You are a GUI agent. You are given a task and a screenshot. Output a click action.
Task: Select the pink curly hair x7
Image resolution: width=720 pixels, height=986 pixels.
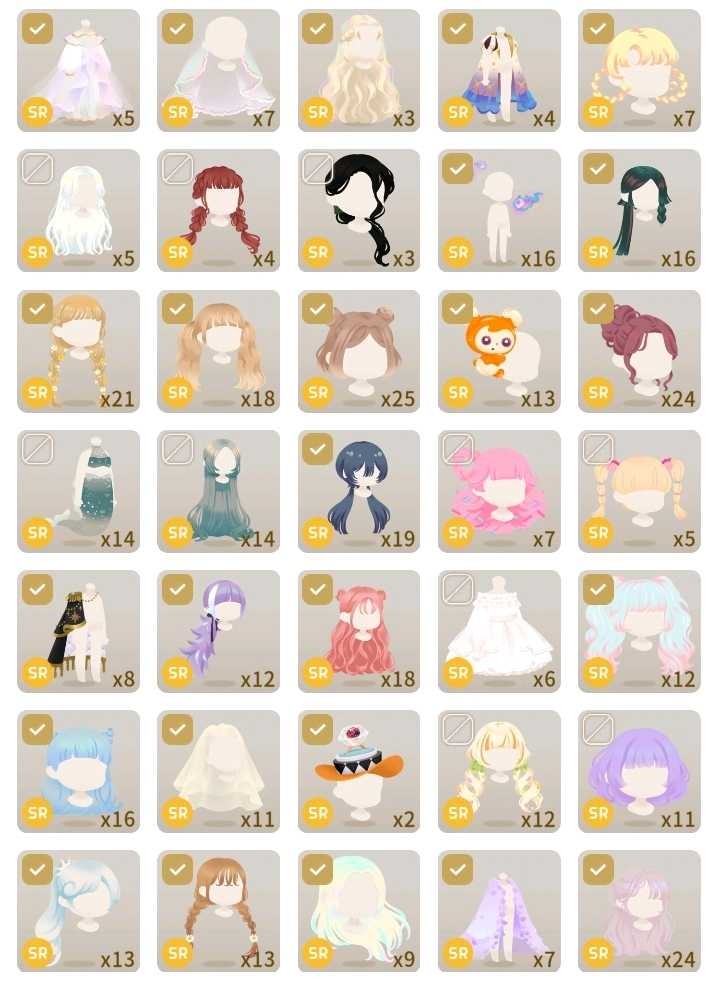click(x=458, y=449)
